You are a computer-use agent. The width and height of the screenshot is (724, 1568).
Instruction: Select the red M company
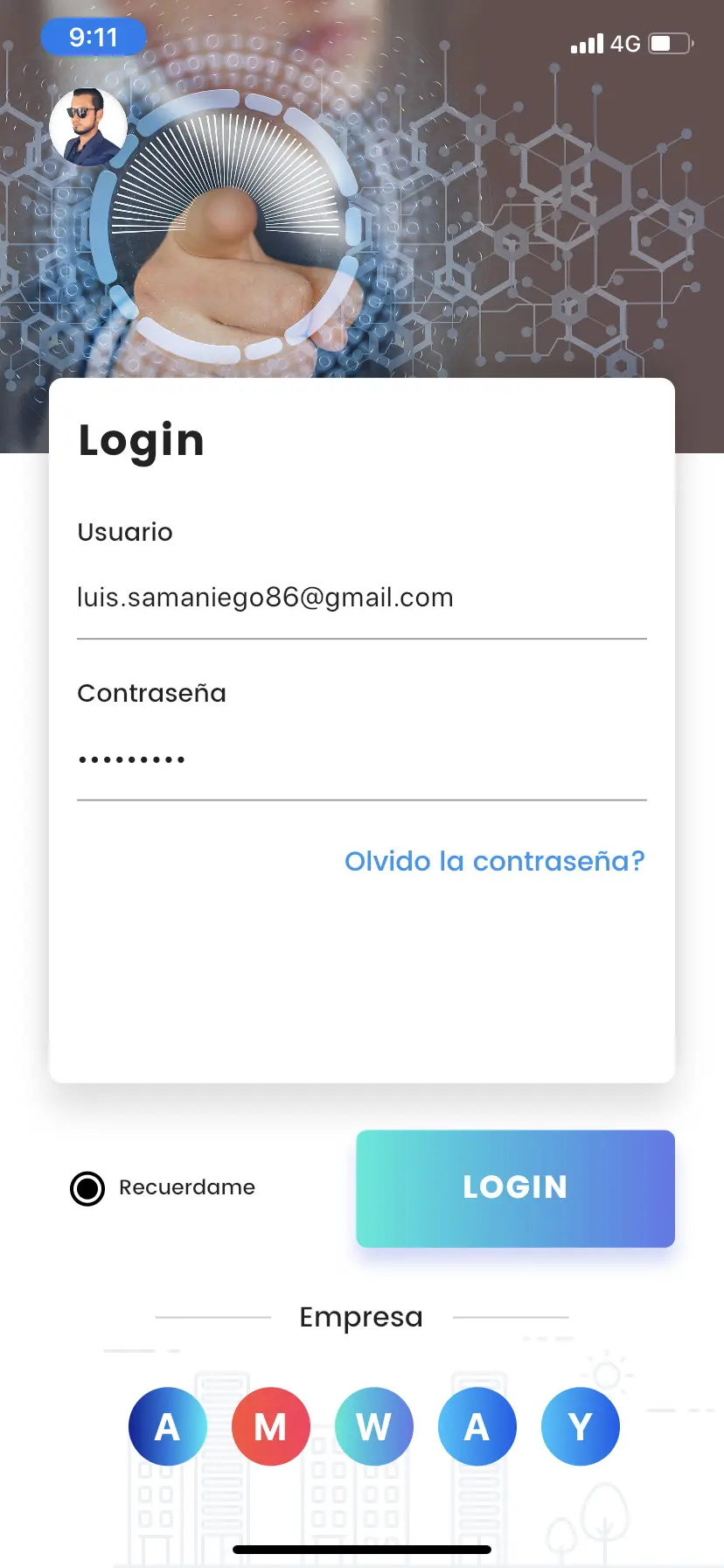(270, 1426)
